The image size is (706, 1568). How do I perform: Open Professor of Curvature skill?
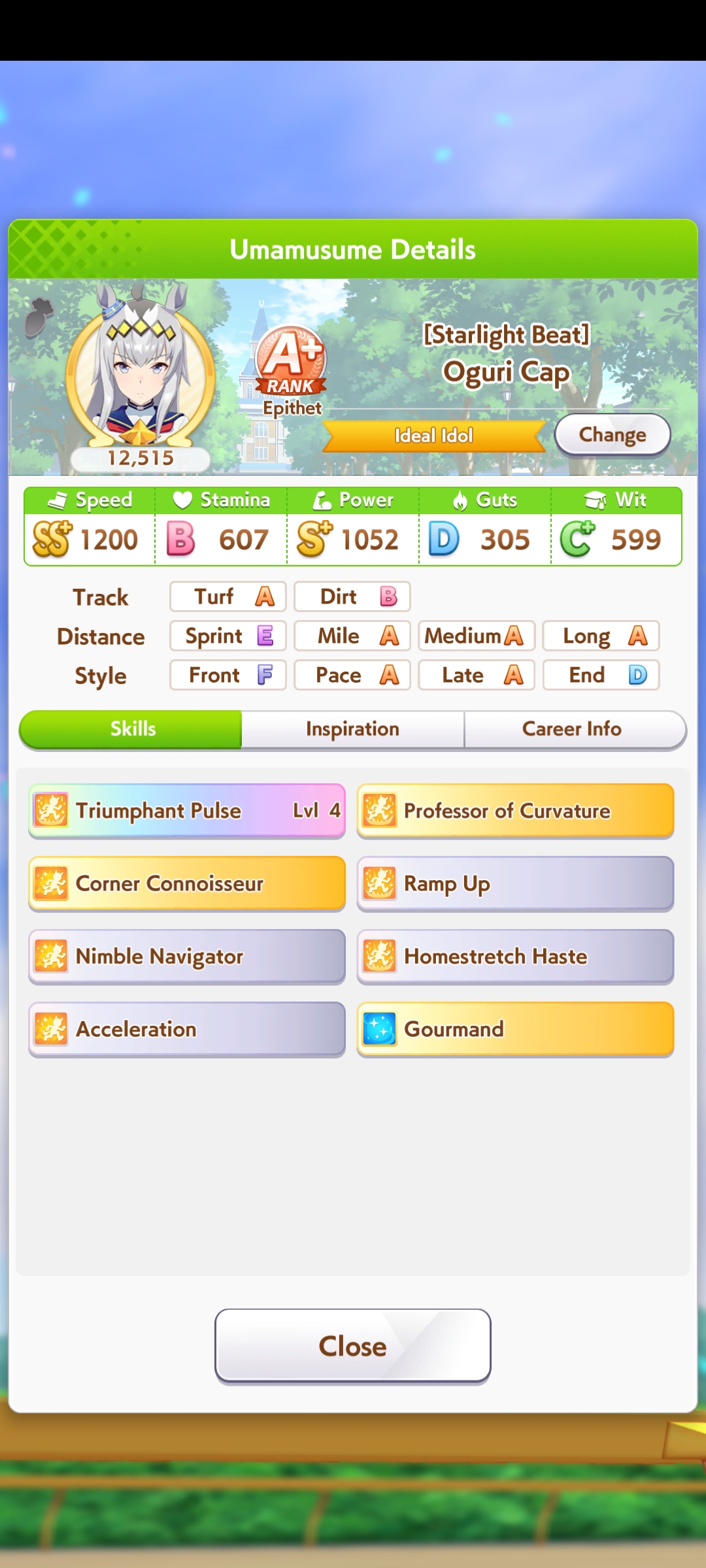515,811
